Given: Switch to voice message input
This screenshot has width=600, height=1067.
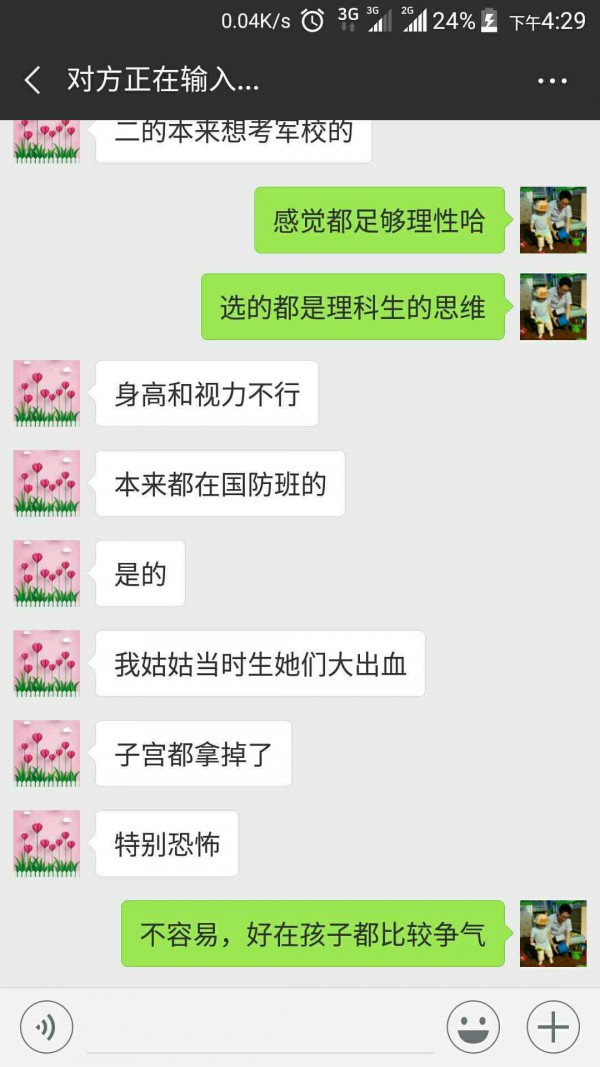Looking at the screenshot, I should [x=45, y=1026].
